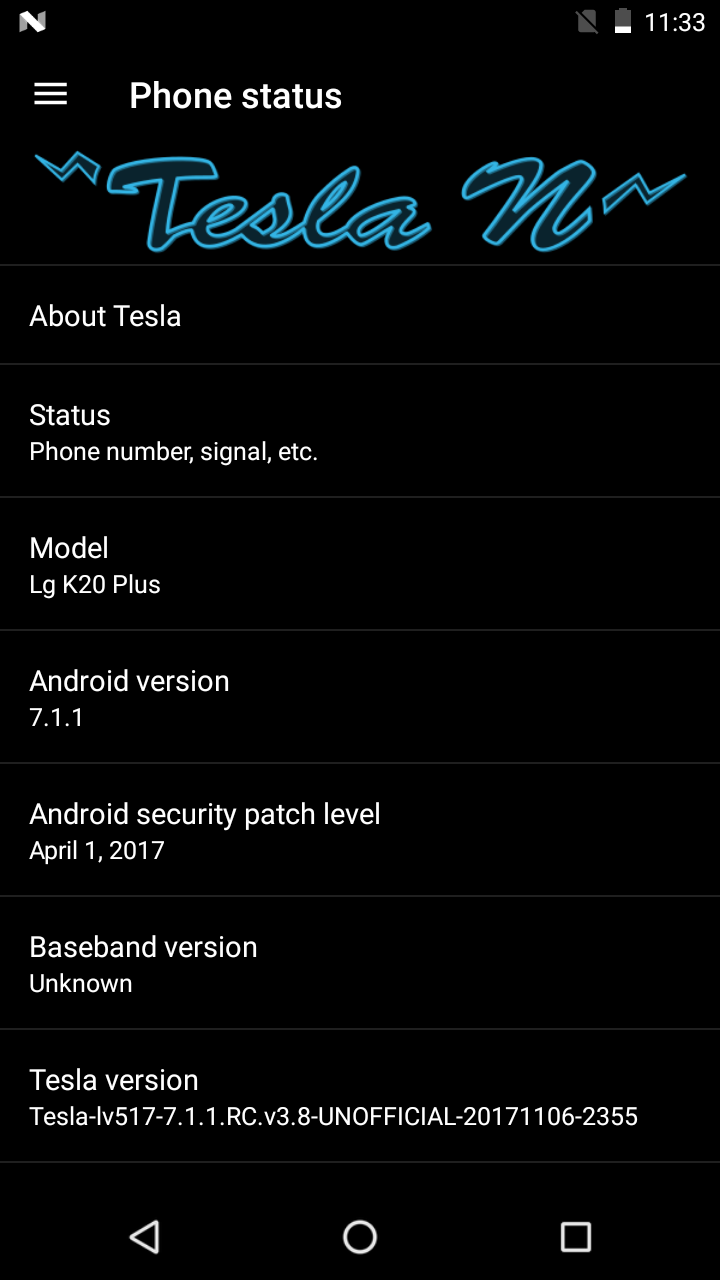Open the recent apps overview
Image resolution: width=720 pixels, height=1280 pixels.
click(x=576, y=1237)
